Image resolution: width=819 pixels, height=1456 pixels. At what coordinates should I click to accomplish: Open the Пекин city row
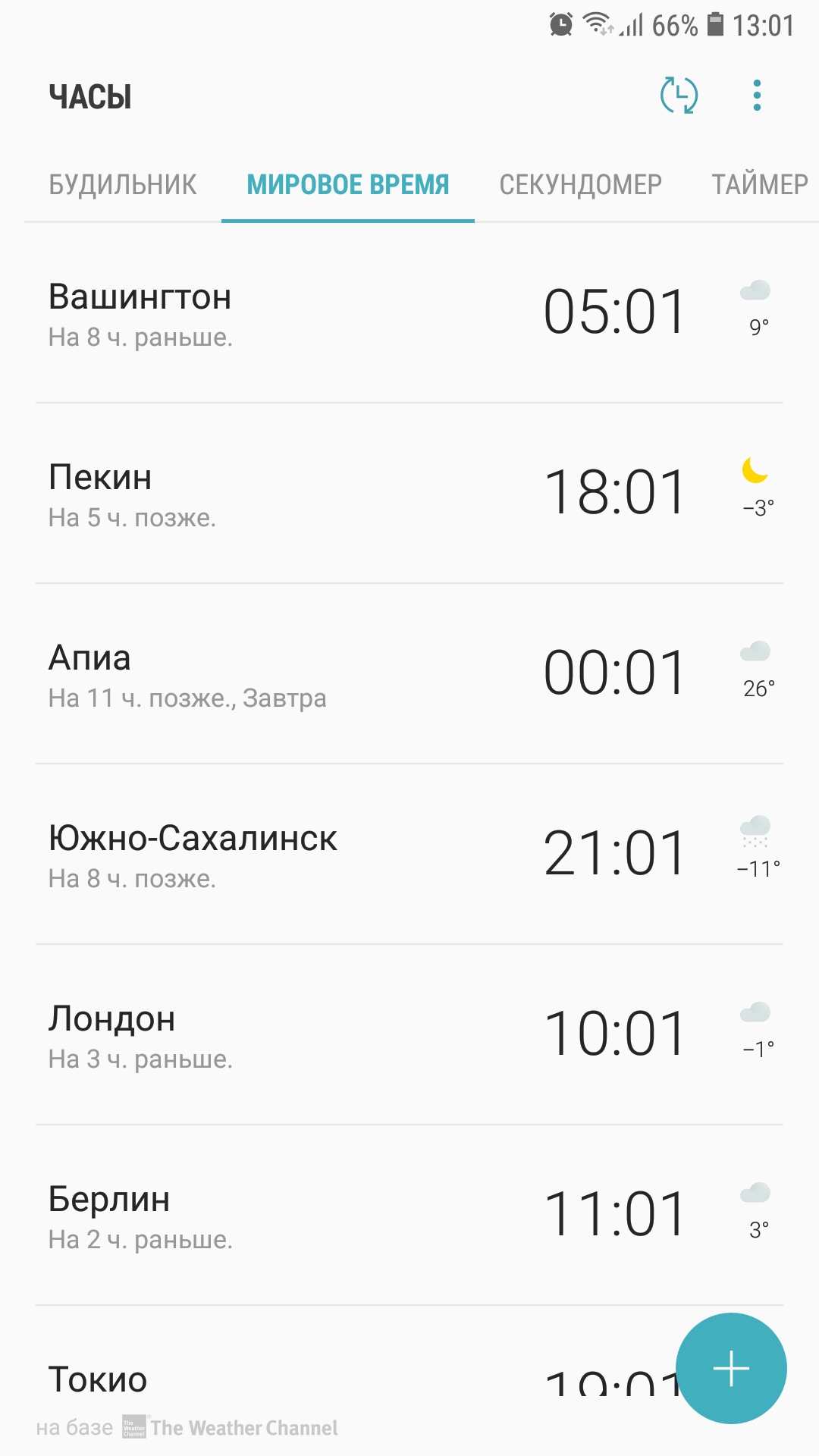[x=409, y=493]
